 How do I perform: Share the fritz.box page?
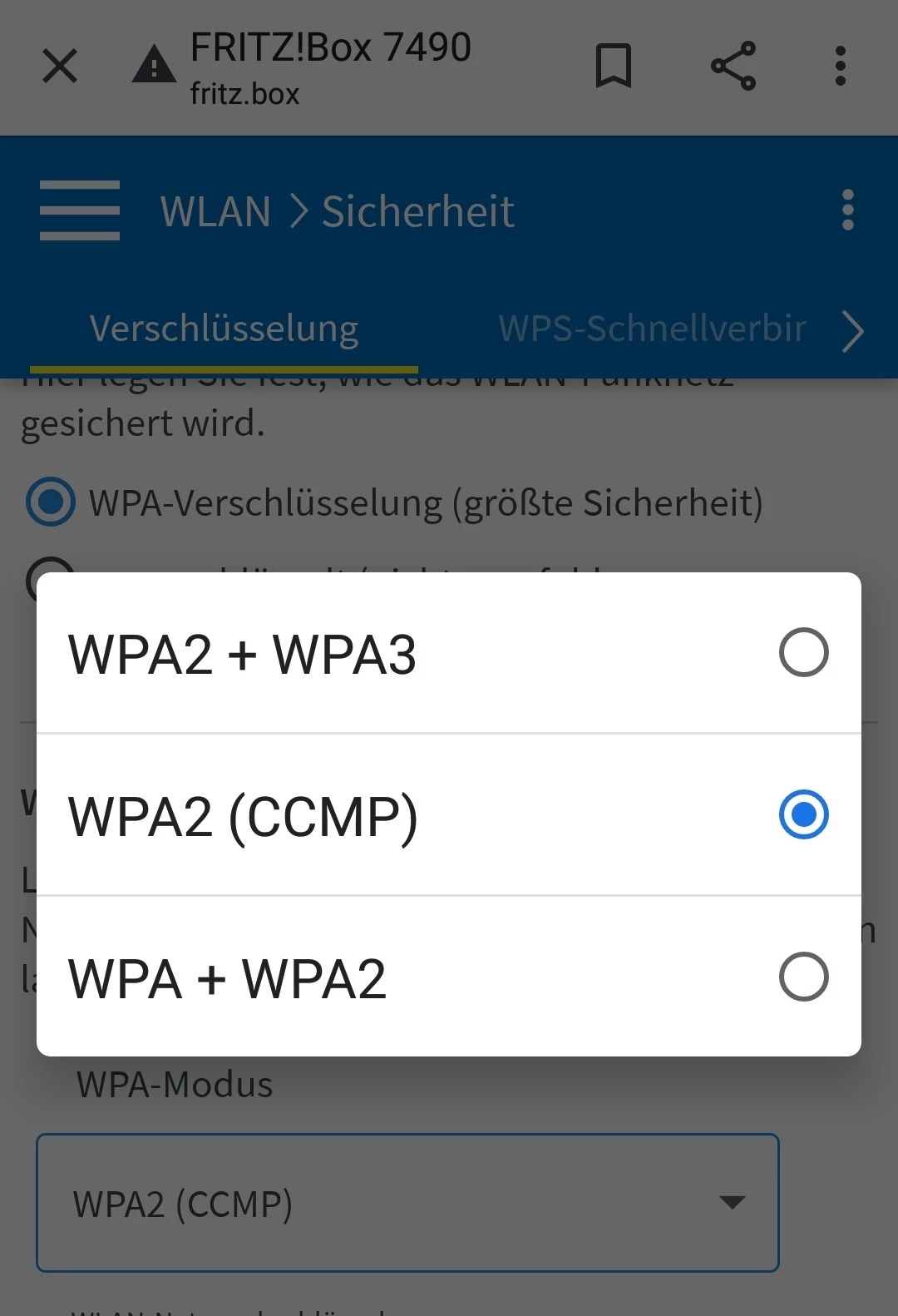pos(733,66)
